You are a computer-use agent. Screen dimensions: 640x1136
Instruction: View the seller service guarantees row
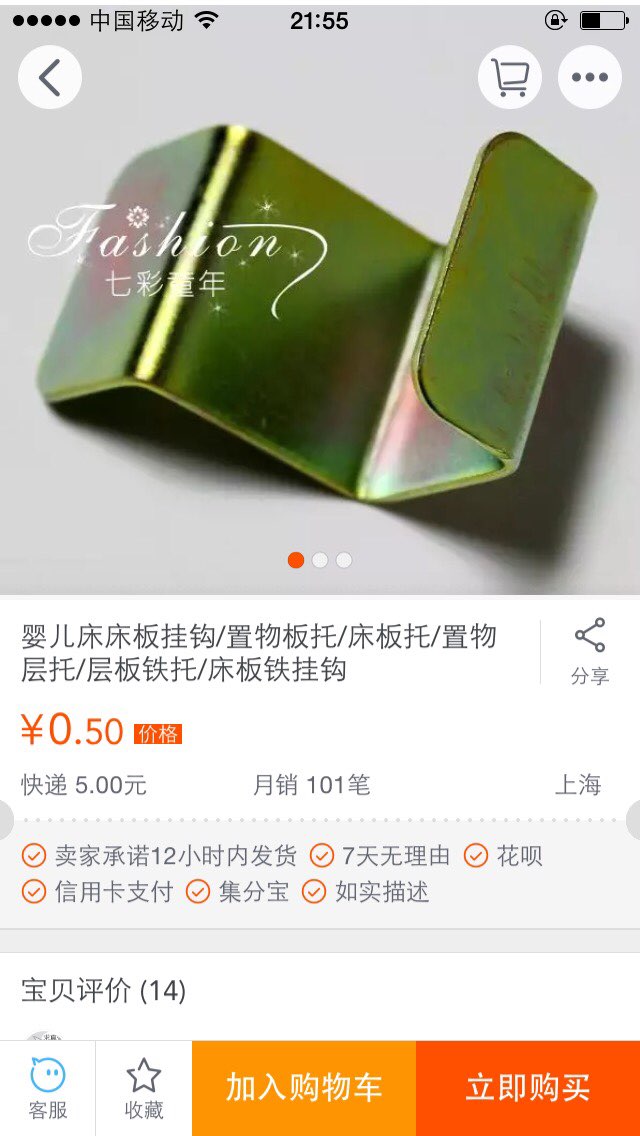(x=320, y=874)
